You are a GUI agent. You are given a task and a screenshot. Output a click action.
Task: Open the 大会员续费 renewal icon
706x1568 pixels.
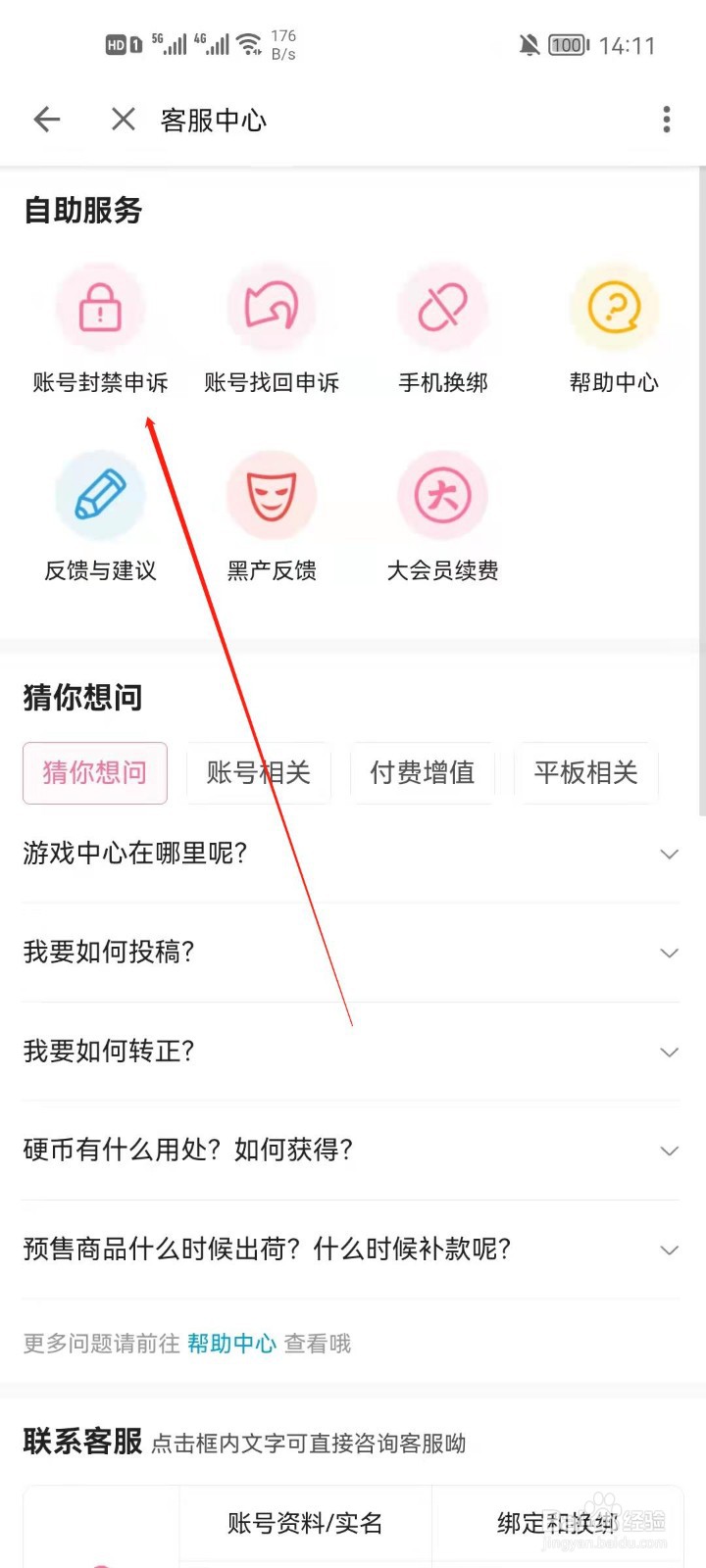point(442,496)
